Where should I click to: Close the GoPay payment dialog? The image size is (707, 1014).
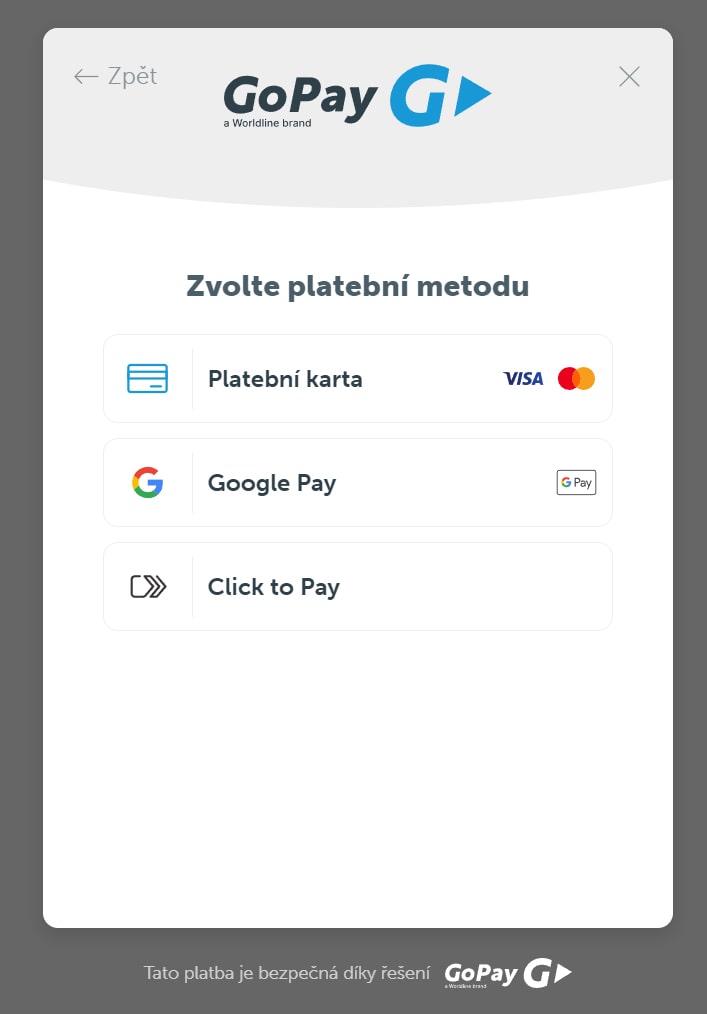pyautogui.click(x=629, y=76)
